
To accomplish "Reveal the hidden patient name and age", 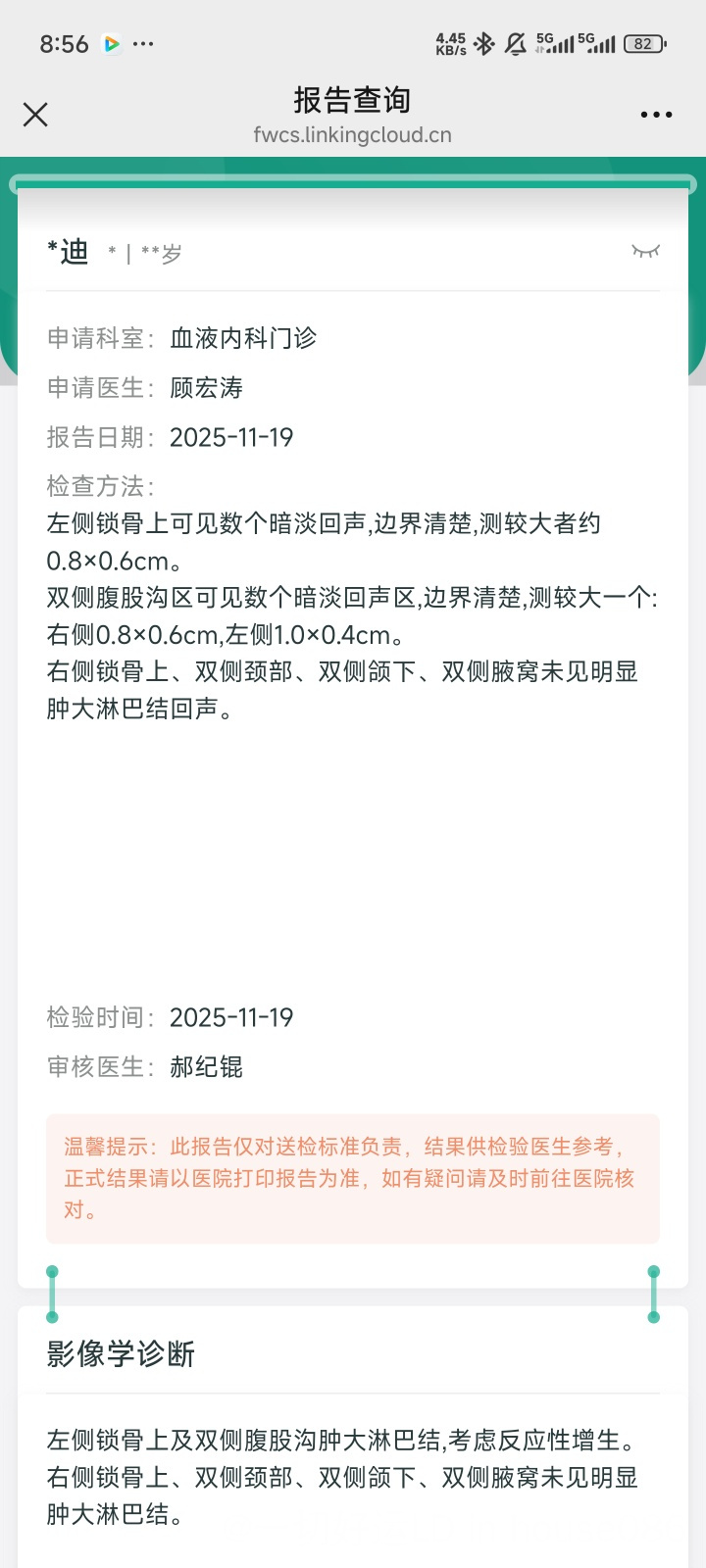I will [x=645, y=252].
